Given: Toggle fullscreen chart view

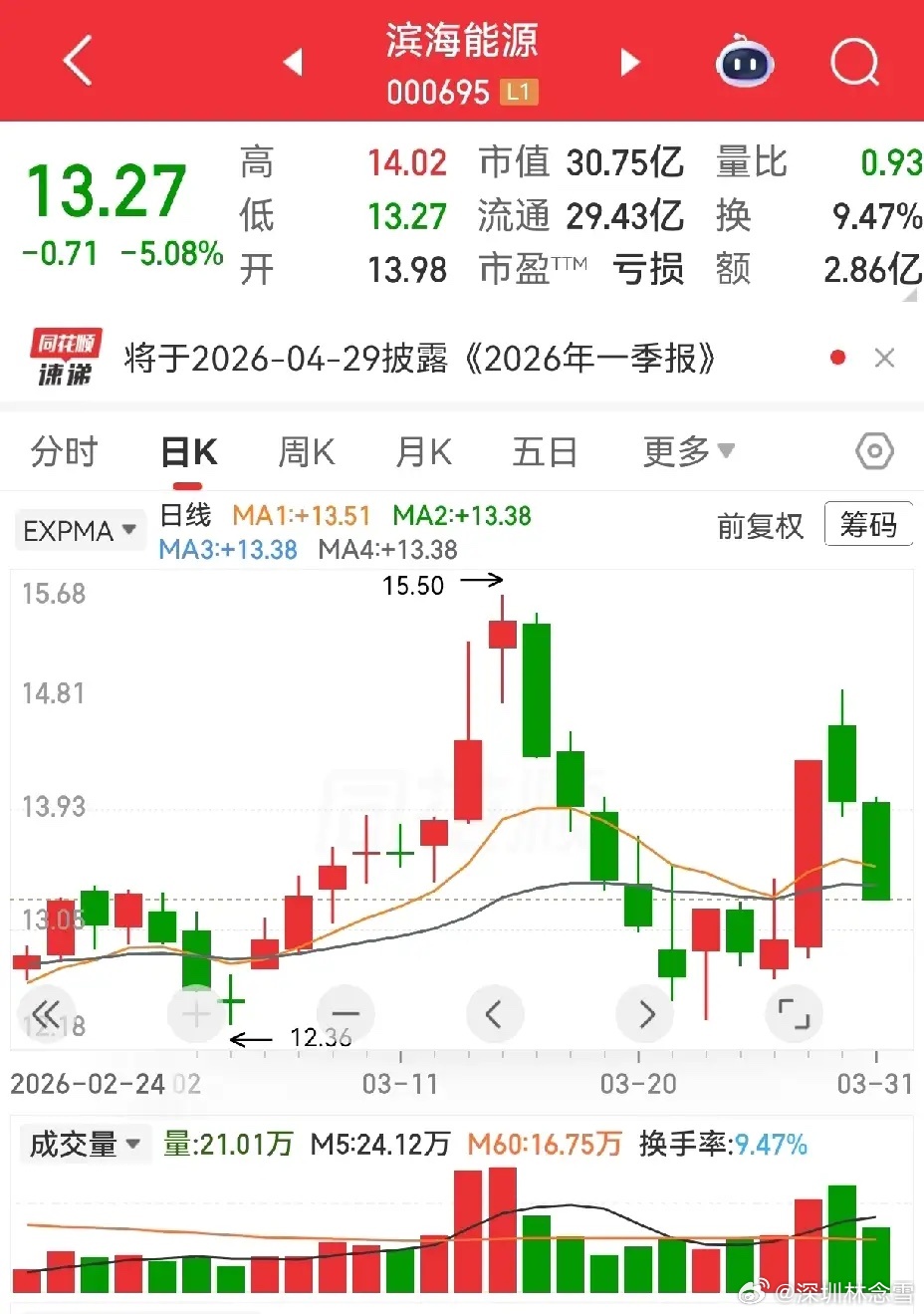Looking at the screenshot, I should [794, 1014].
